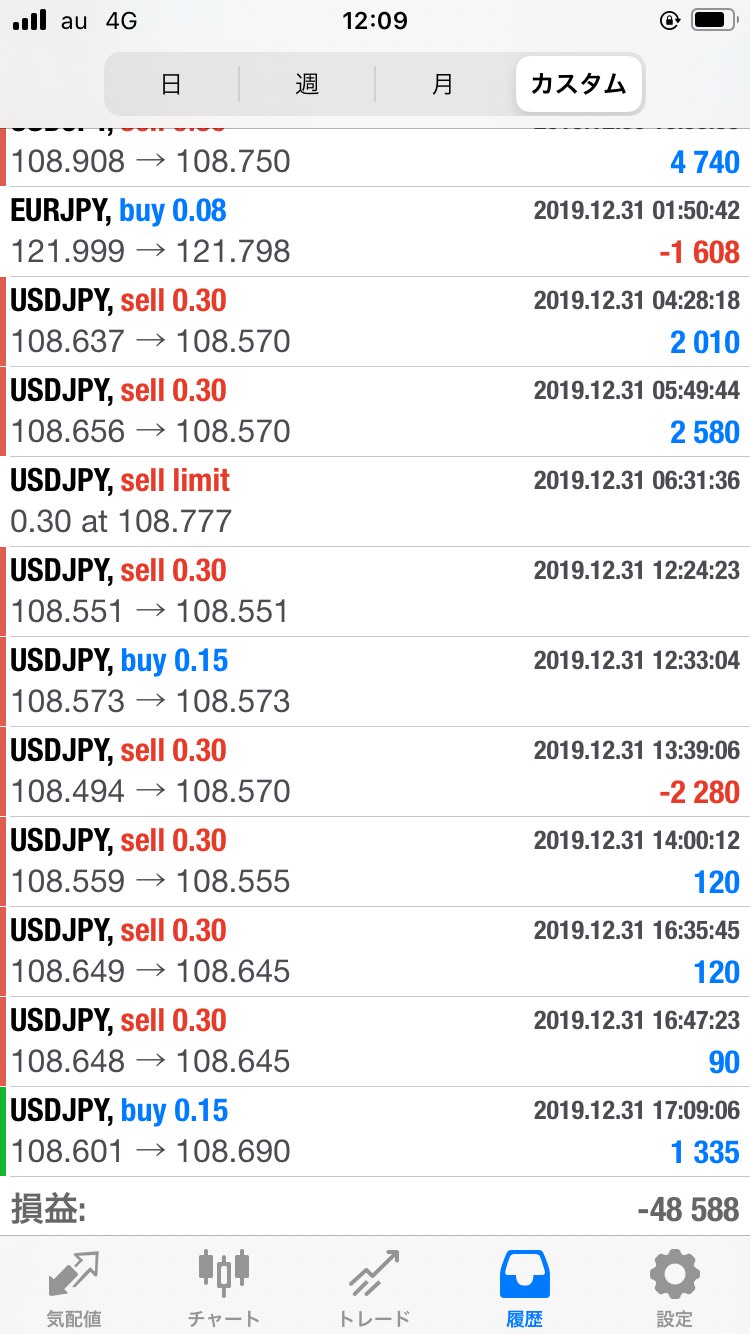View the USDJPY sell at 16:47:23
This screenshot has width=750, height=1334.
pos(375,1042)
